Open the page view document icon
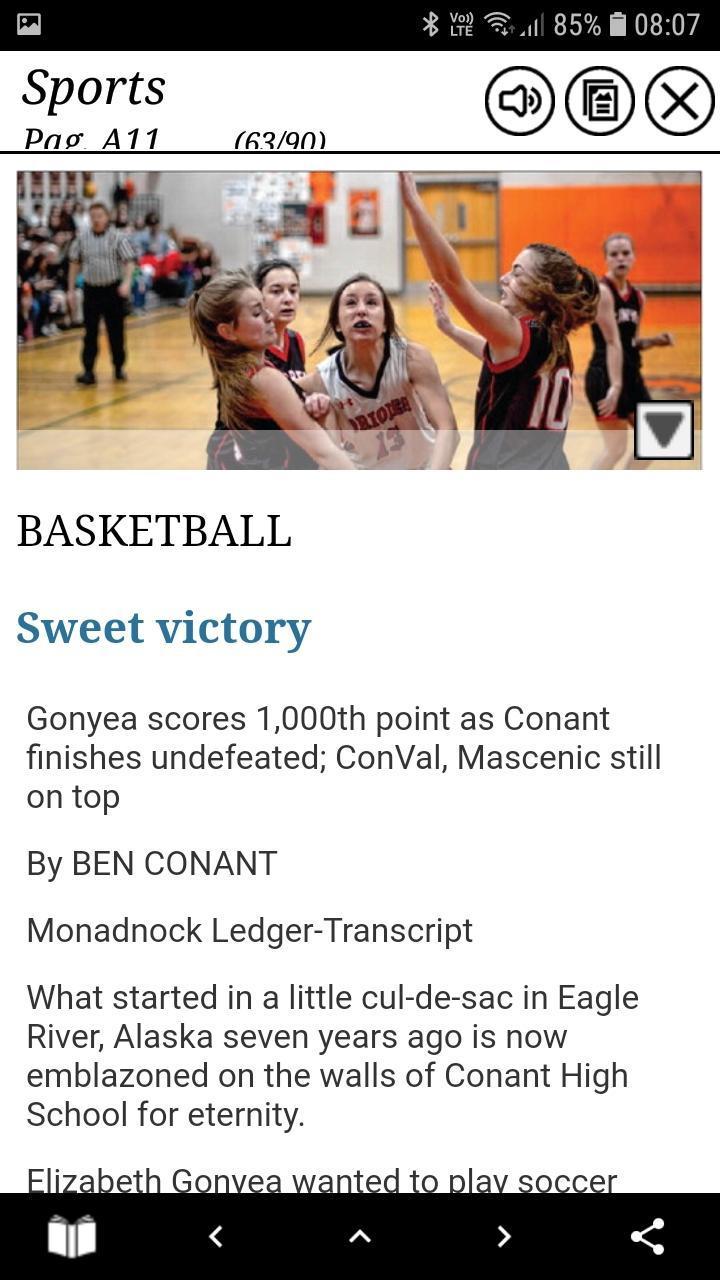This screenshot has width=720, height=1280. point(600,101)
